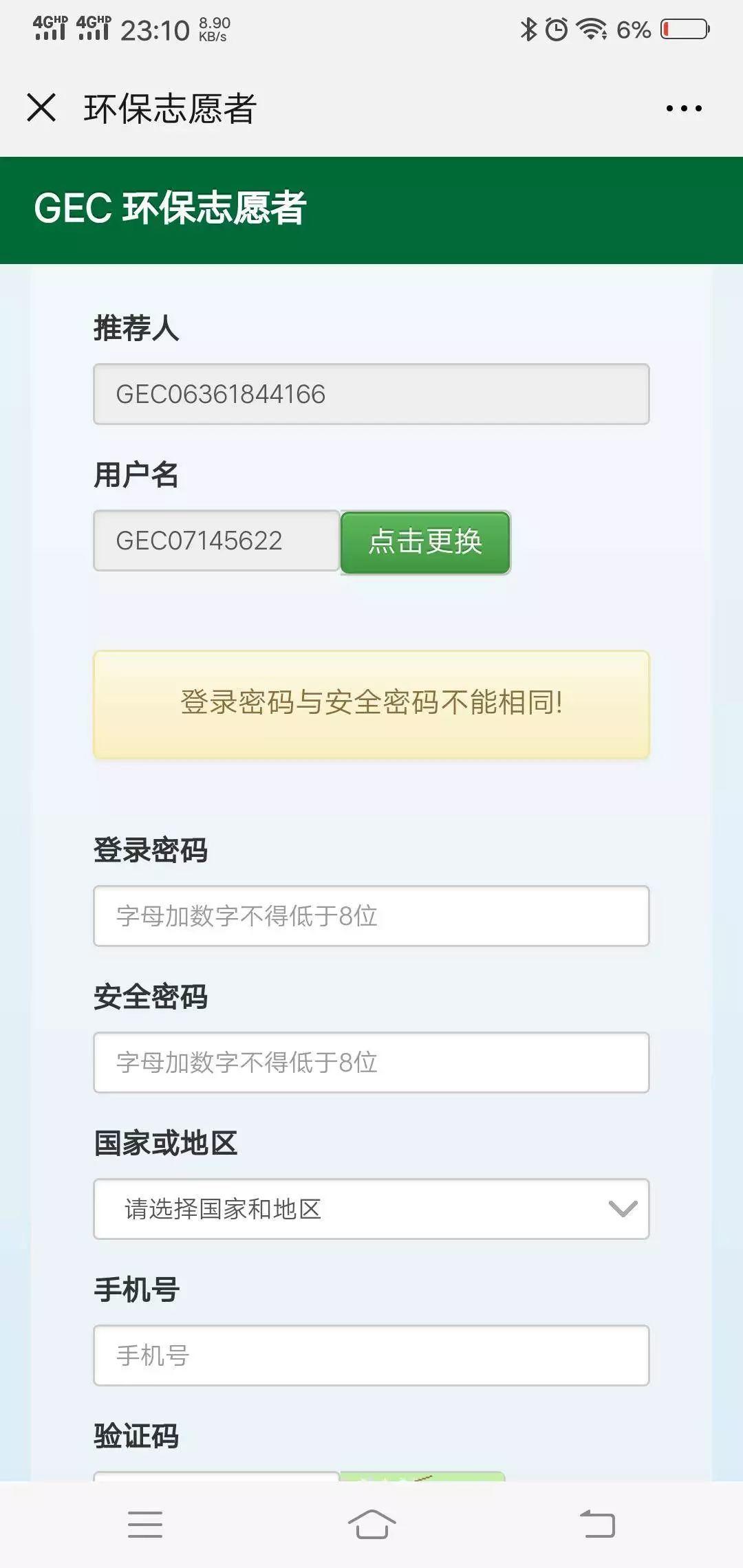Tap the 手机号 input field
The height and width of the screenshot is (1568, 743).
371,1355
